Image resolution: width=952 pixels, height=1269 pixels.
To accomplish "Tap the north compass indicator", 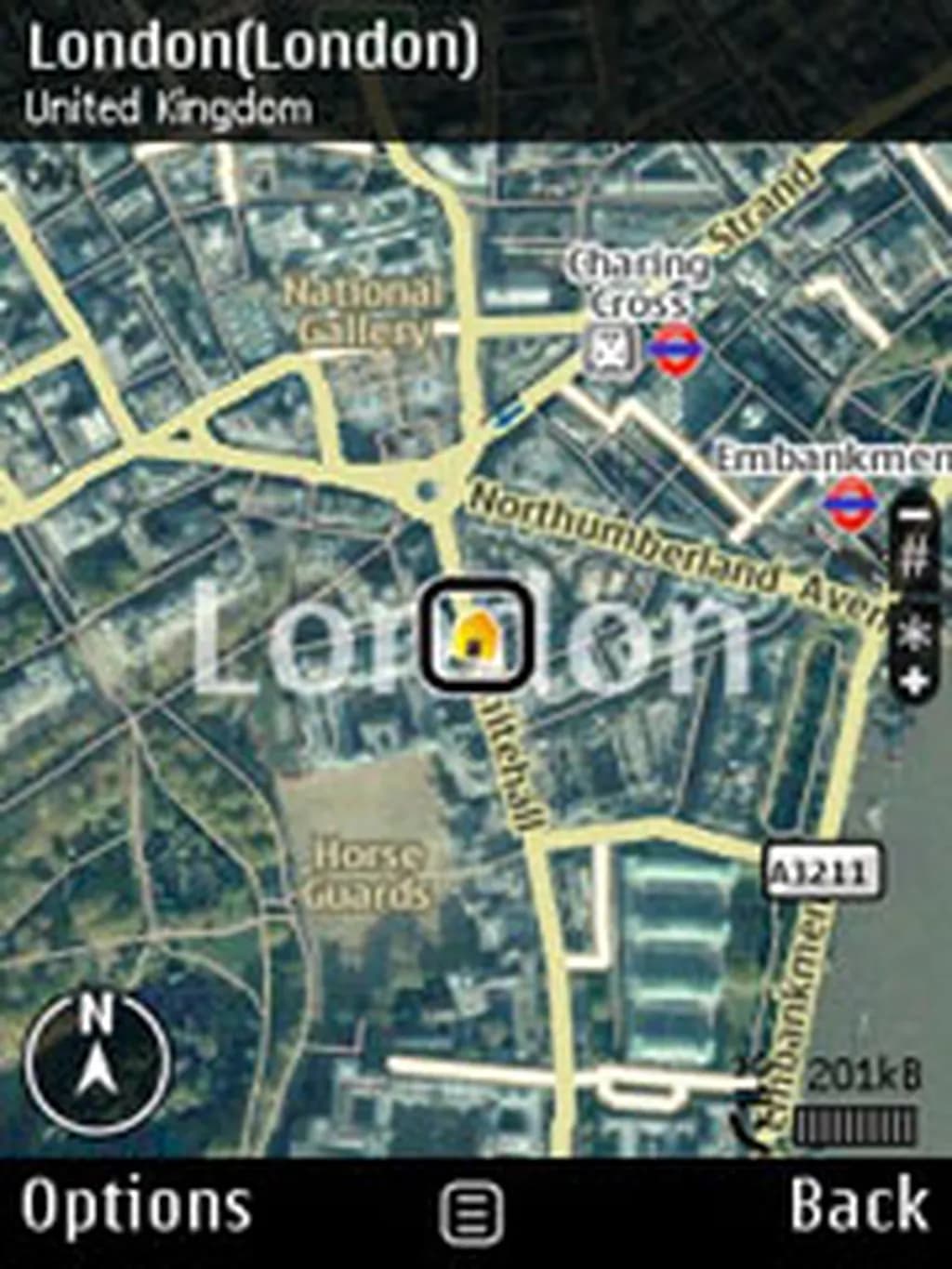I will [x=97, y=1063].
